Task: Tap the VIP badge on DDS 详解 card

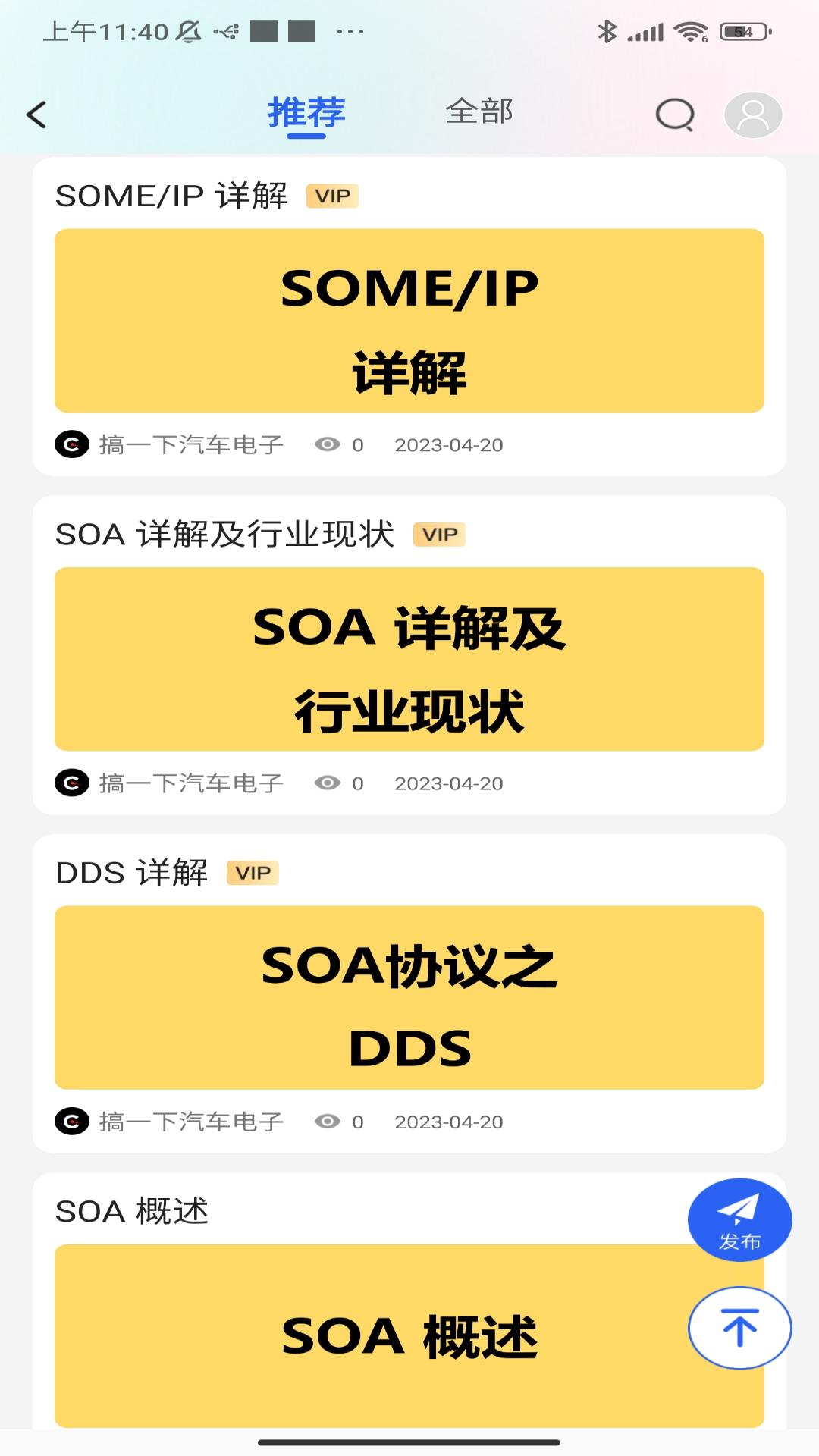Action: click(254, 872)
